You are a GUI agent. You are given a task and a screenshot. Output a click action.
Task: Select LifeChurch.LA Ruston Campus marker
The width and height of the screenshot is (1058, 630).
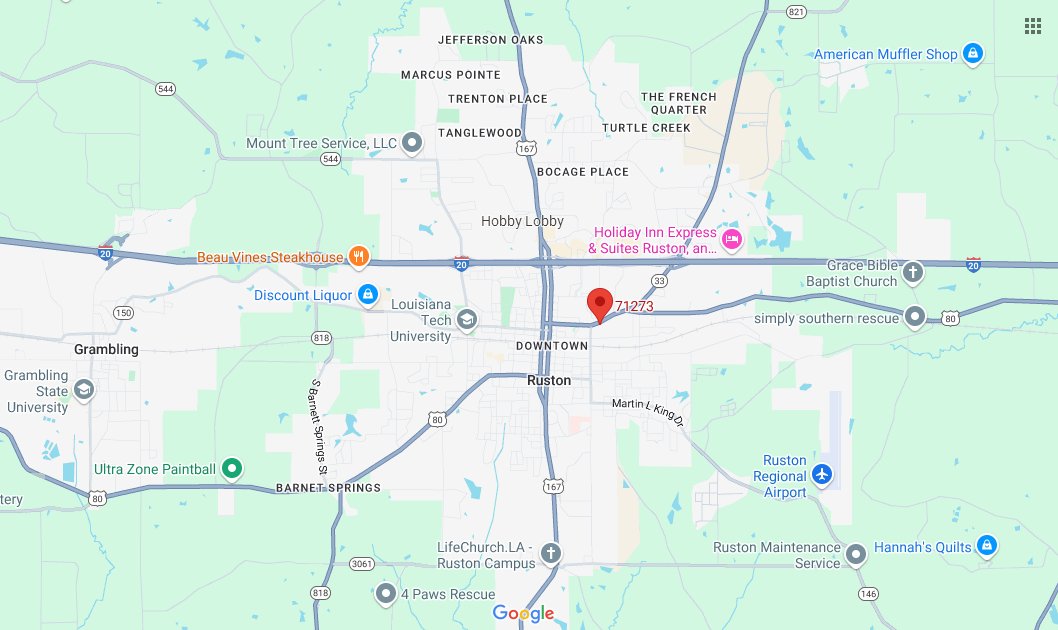(550, 552)
